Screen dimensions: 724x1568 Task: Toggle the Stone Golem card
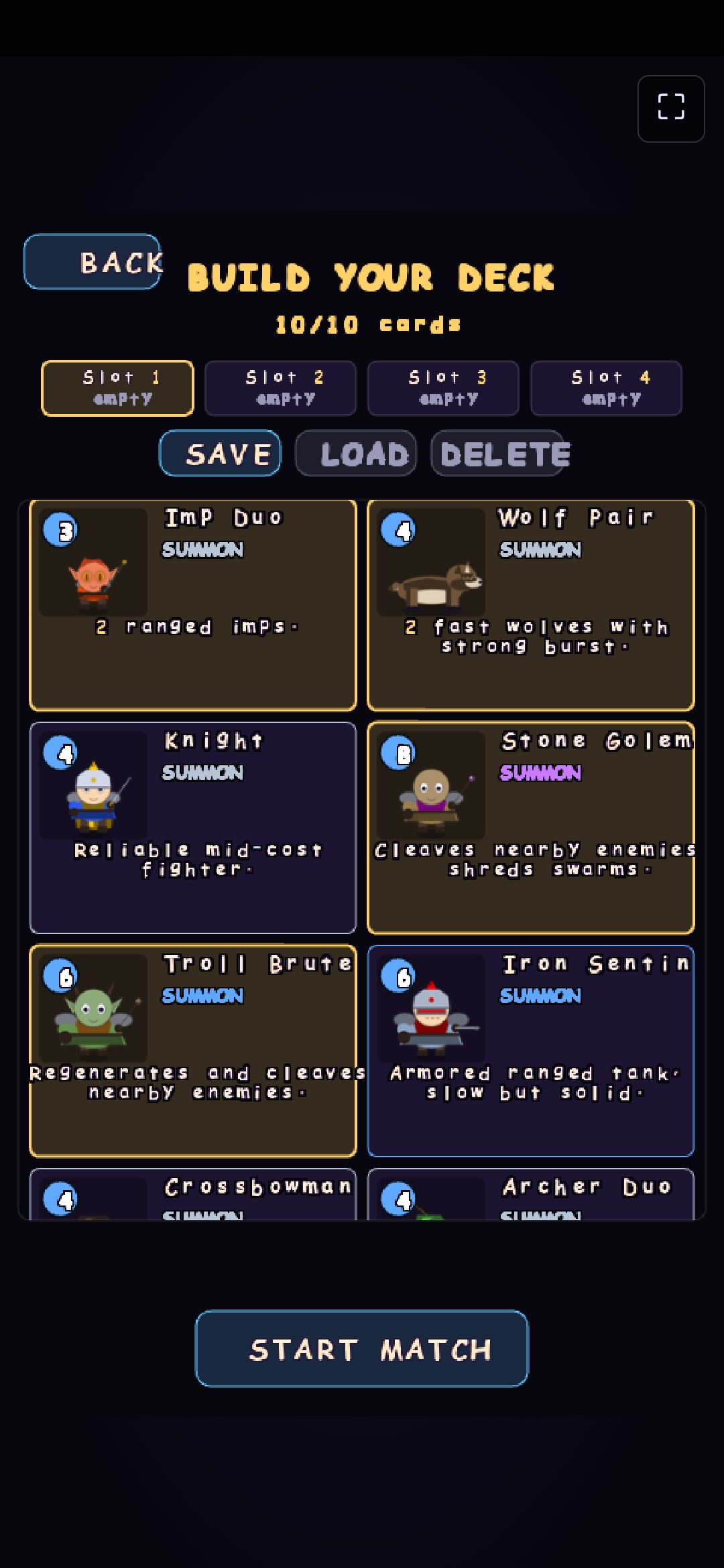point(531,828)
